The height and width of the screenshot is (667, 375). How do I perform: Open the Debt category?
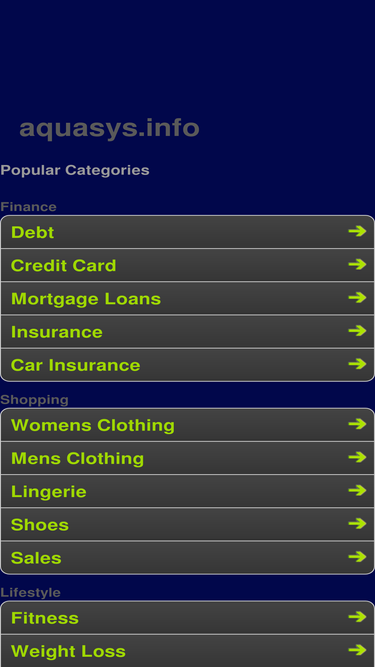pos(188,232)
